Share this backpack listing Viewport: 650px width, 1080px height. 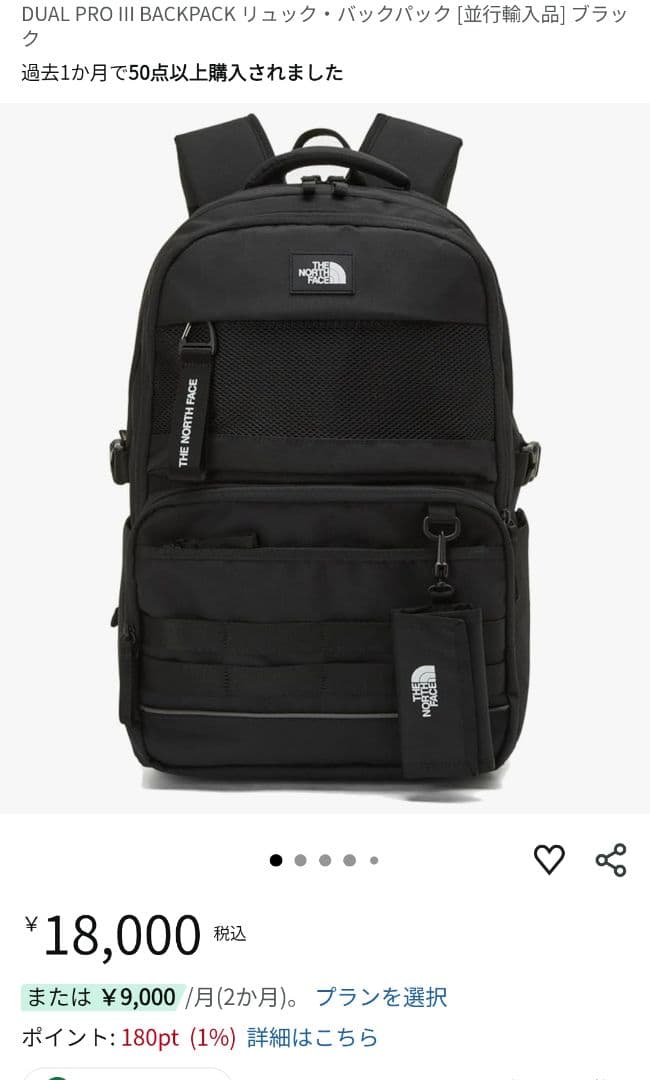pyautogui.click(x=610, y=859)
